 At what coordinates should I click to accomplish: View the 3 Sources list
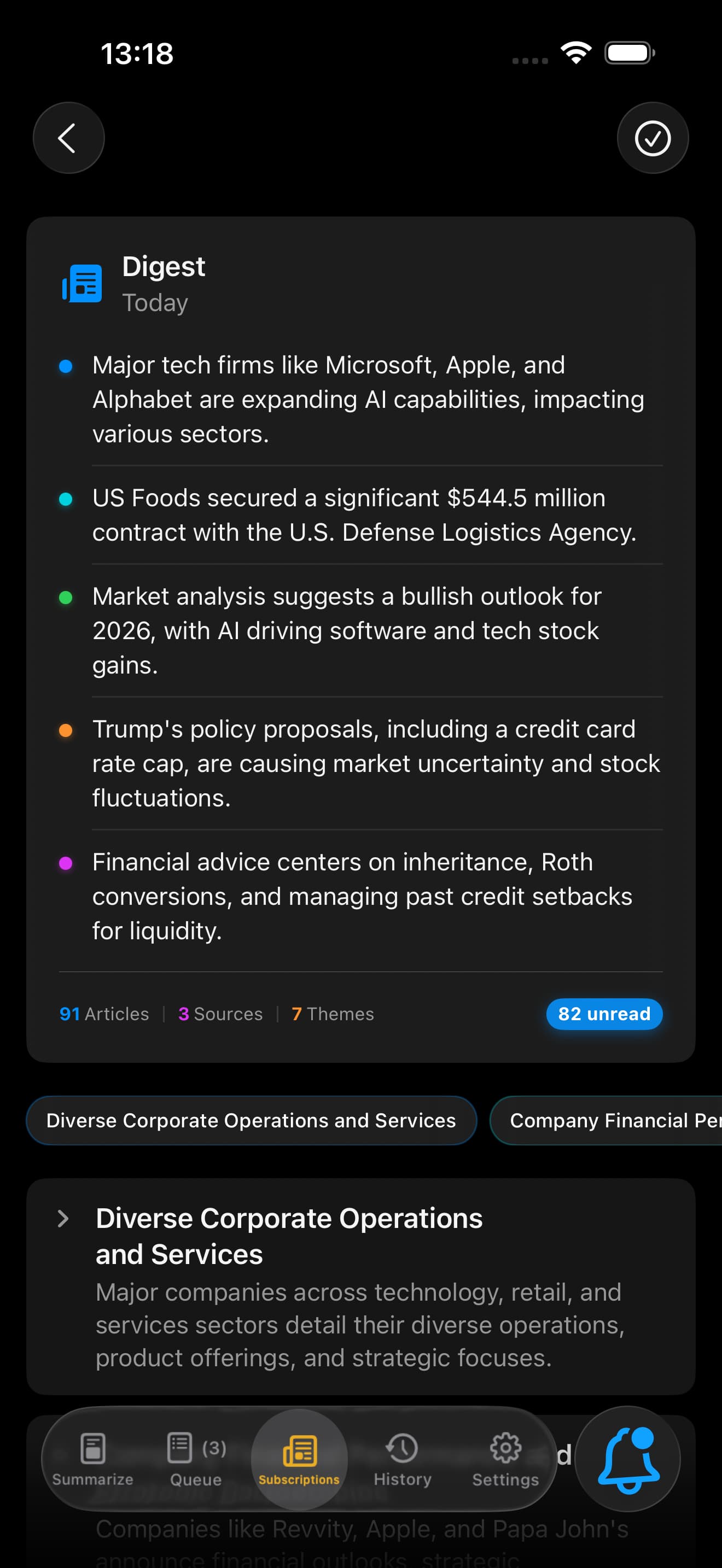[220, 1014]
